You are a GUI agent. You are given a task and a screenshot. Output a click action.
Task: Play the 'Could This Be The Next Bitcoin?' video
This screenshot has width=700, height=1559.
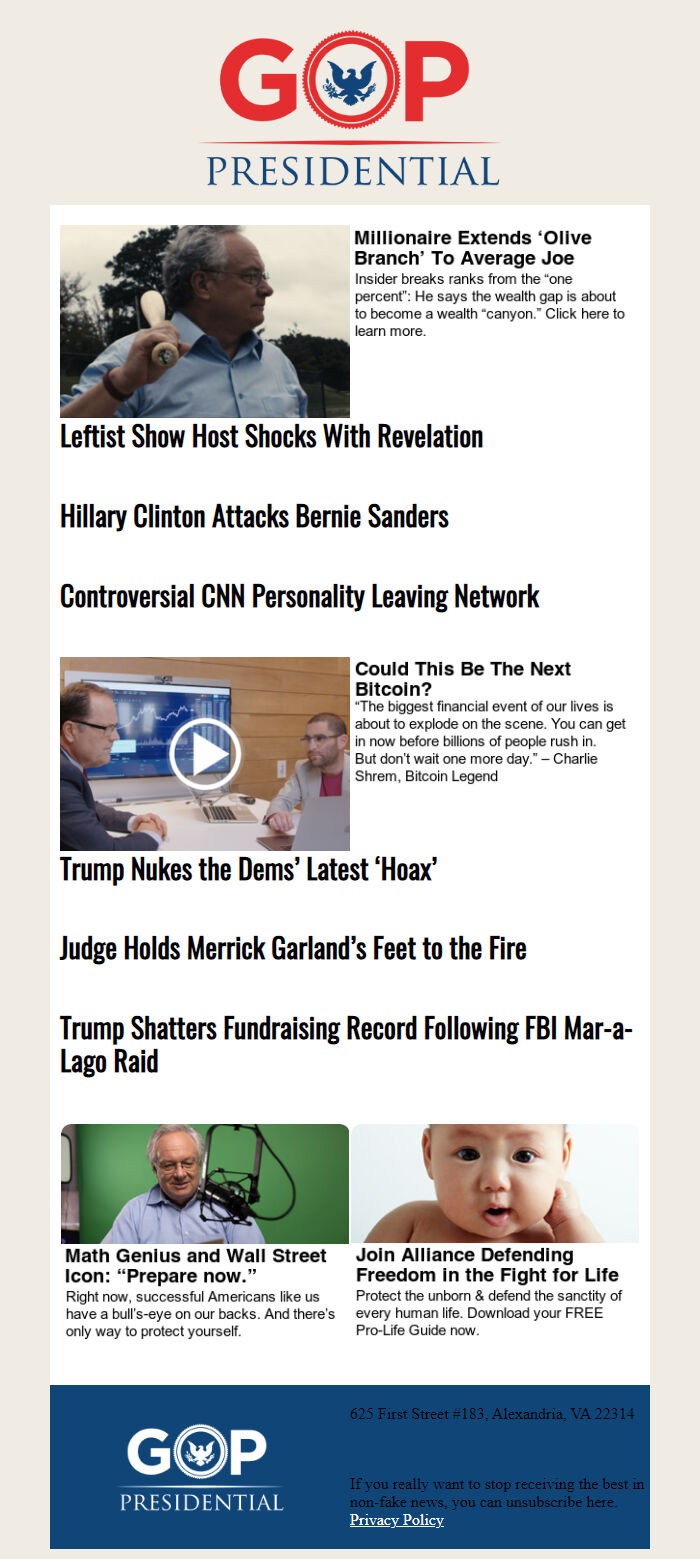pos(205,754)
